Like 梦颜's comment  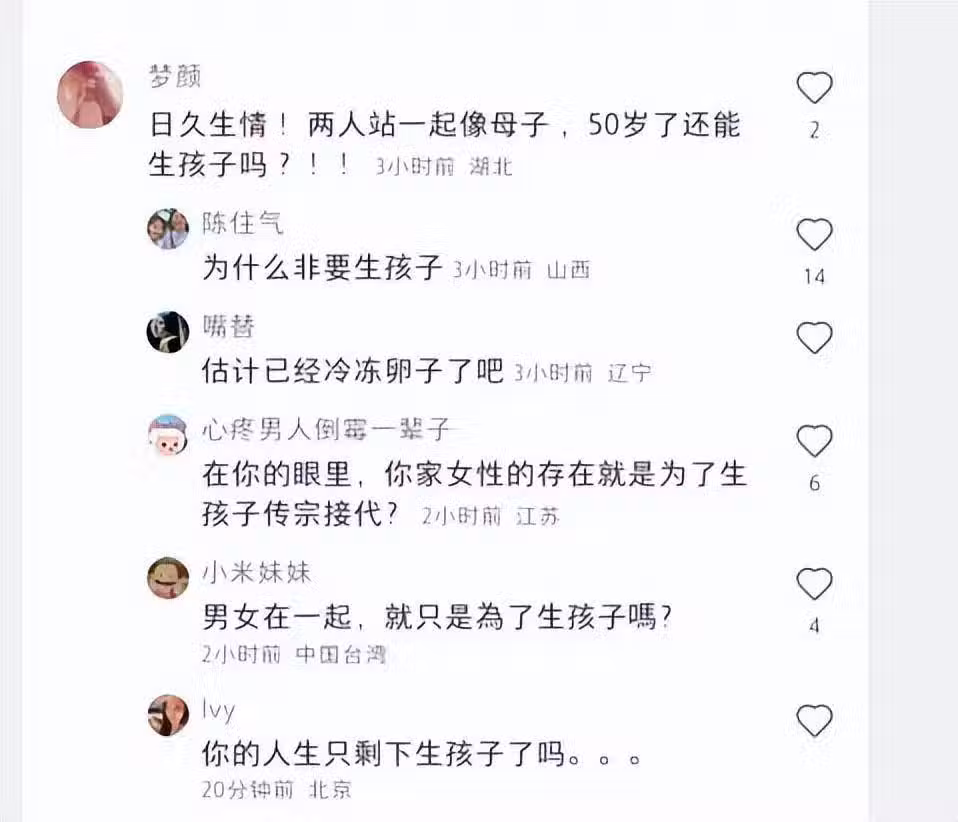[814, 89]
